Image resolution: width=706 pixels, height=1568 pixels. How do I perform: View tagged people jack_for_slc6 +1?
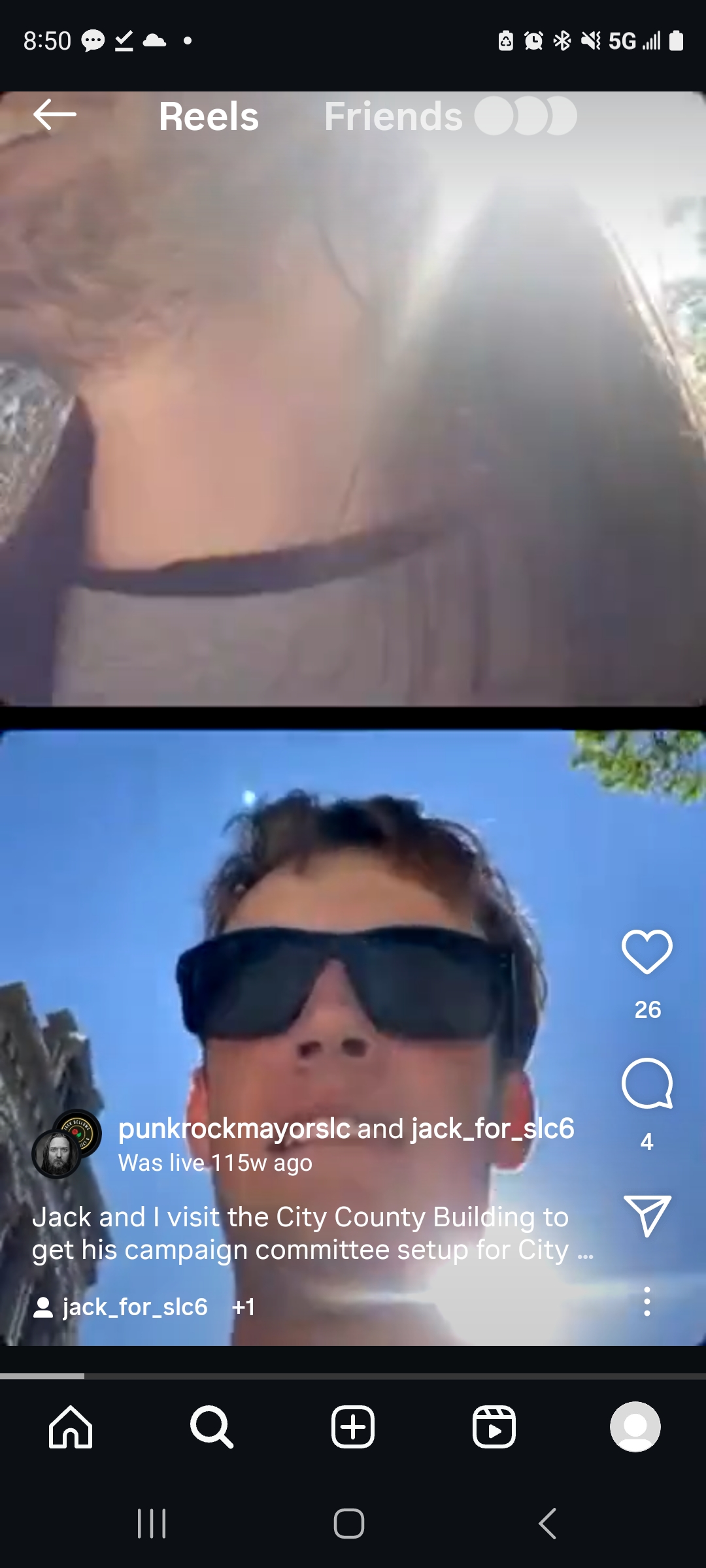pos(144,1307)
